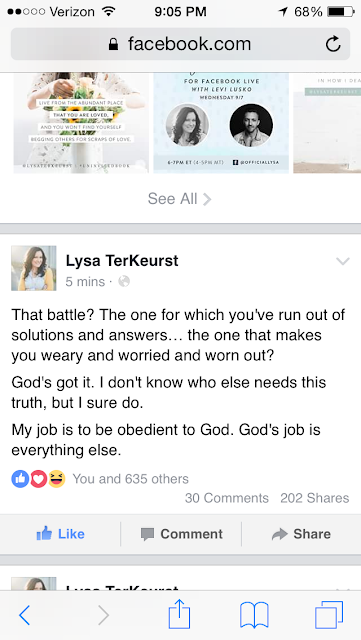Open the sunflower quote photo tile
This screenshot has height=640, width=361.
point(81,123)
